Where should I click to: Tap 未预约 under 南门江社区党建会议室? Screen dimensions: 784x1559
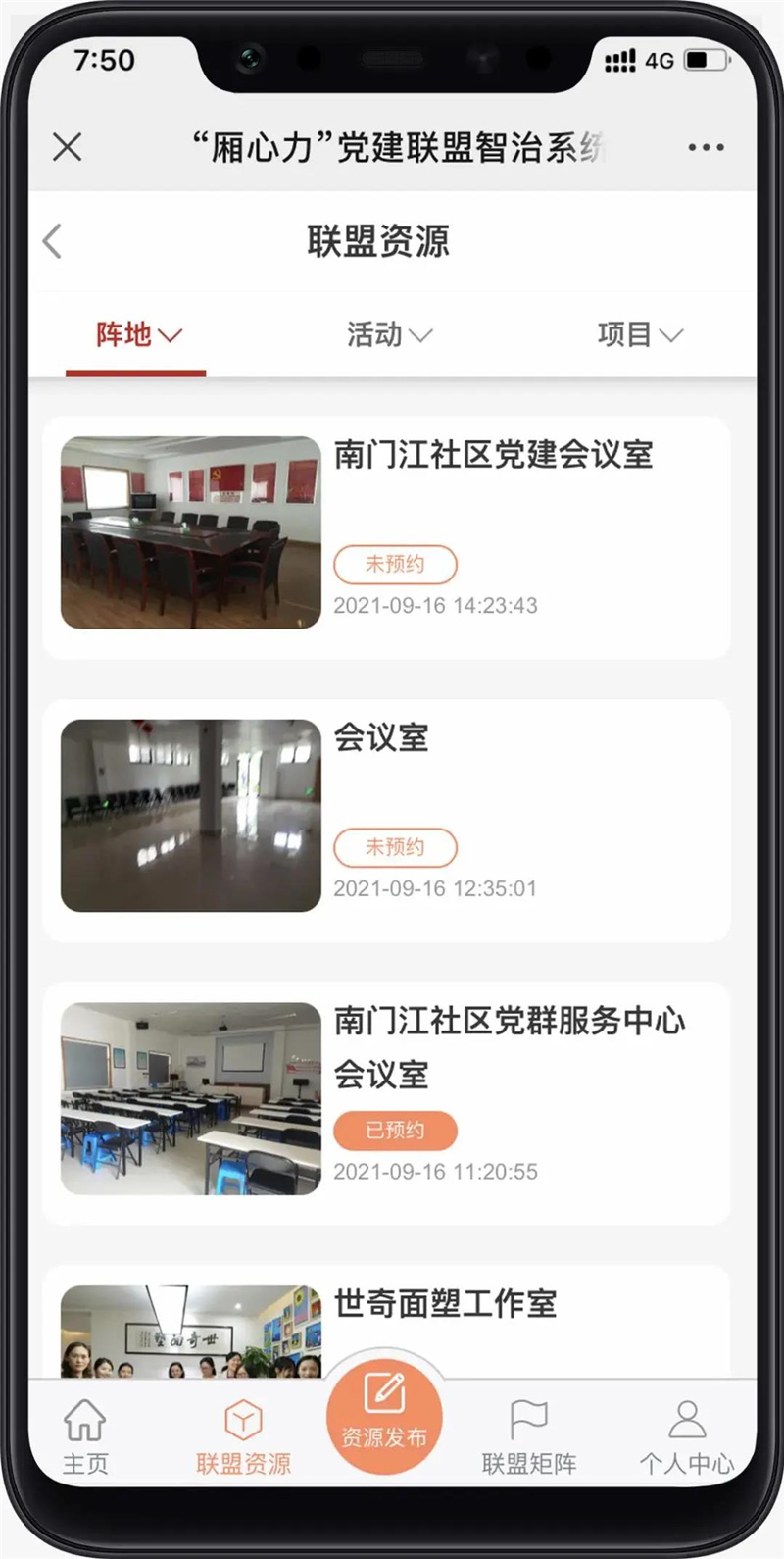point(395,564)
